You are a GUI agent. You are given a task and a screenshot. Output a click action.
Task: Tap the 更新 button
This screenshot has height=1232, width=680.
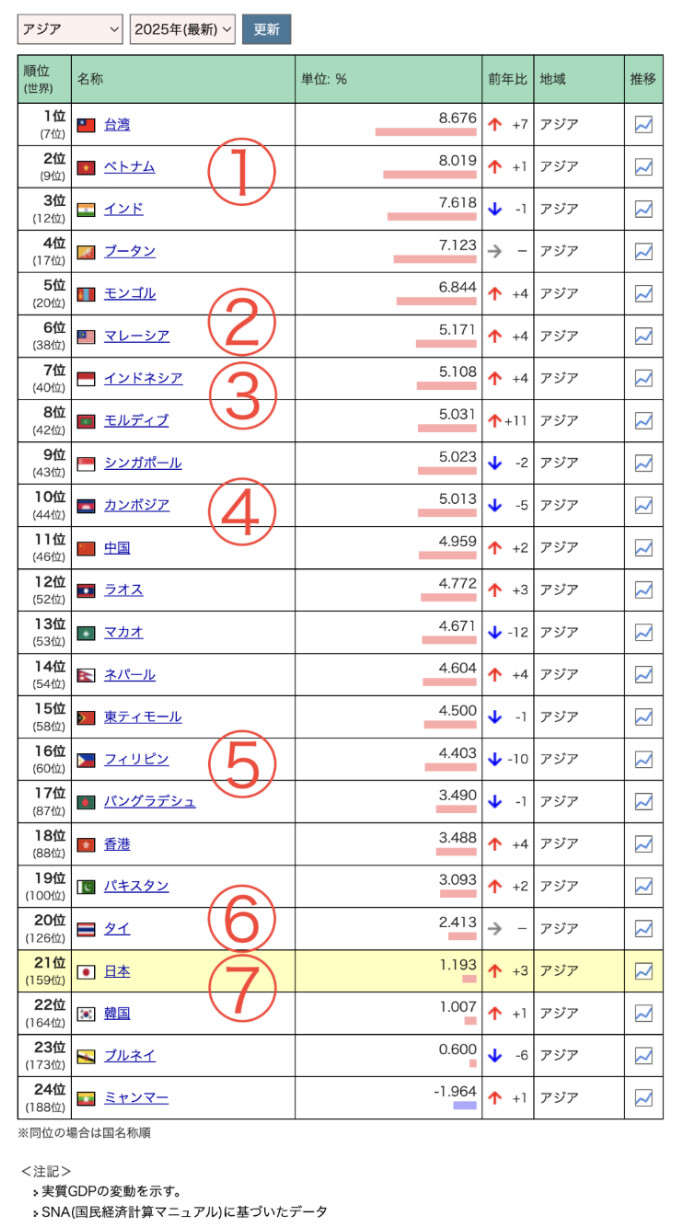click(x=266, y=30)
